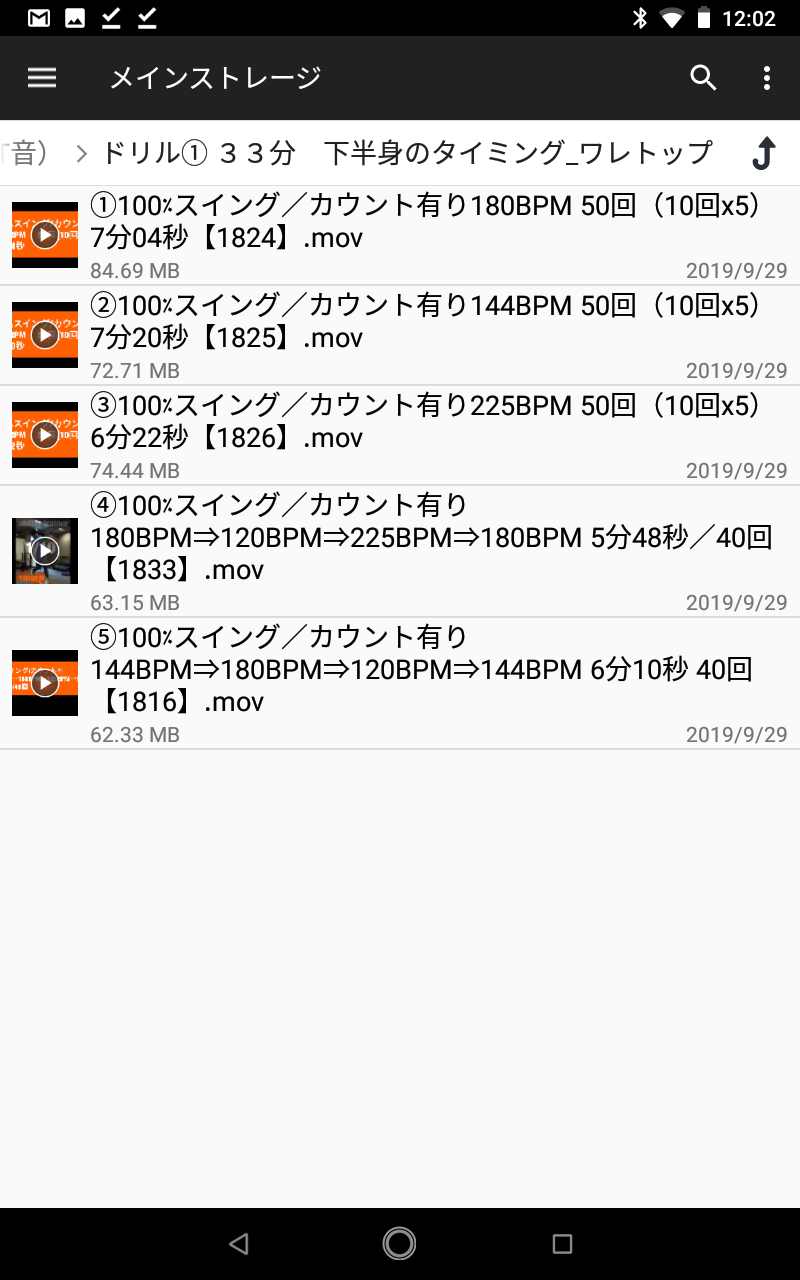800x1280 pixels.
Task: Open the 144BPM 【1825】.mov video
Action: tap(400, 336)
